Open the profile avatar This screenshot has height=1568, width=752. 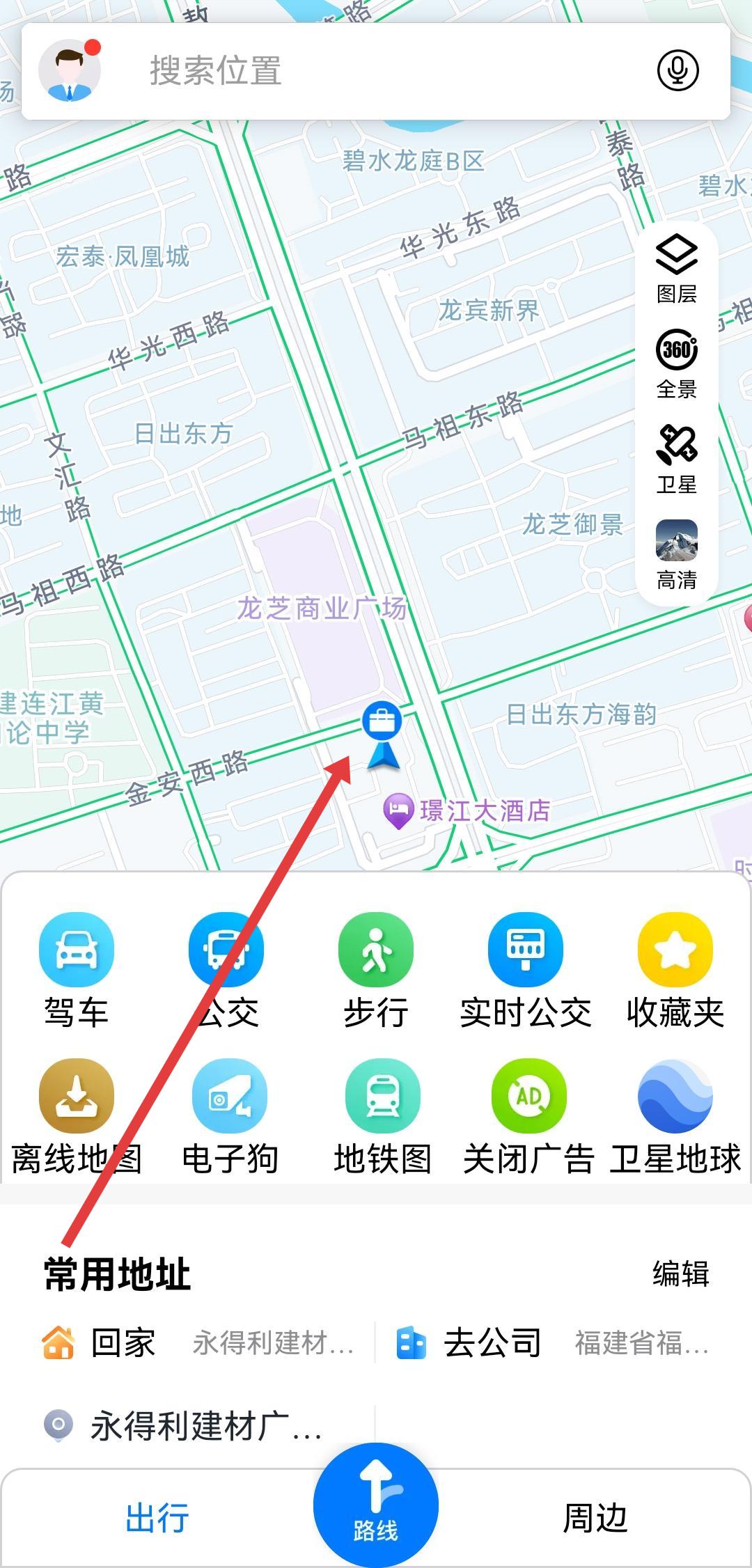click(x=70, y=71)
